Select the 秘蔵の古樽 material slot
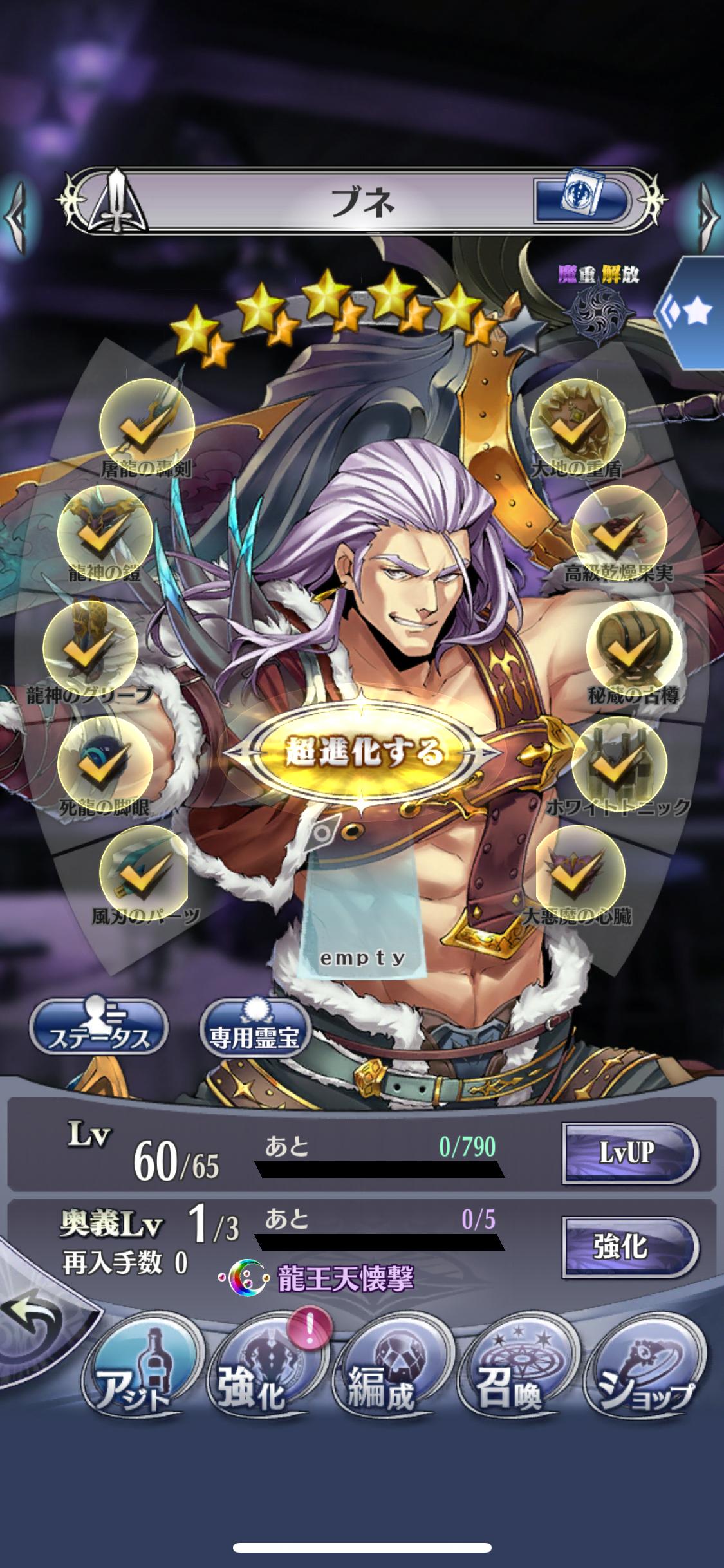This screenshot has height=1568, width=724. pos(635,649)
